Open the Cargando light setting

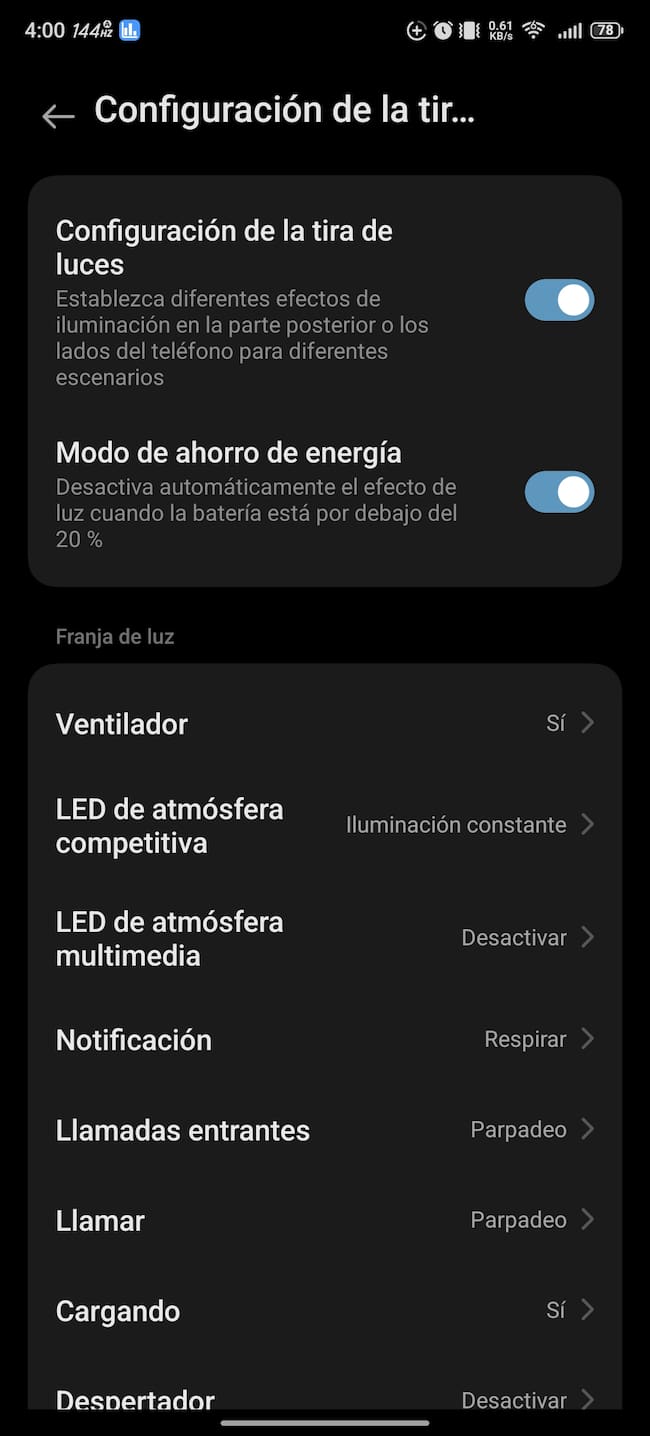(325, 1310)
